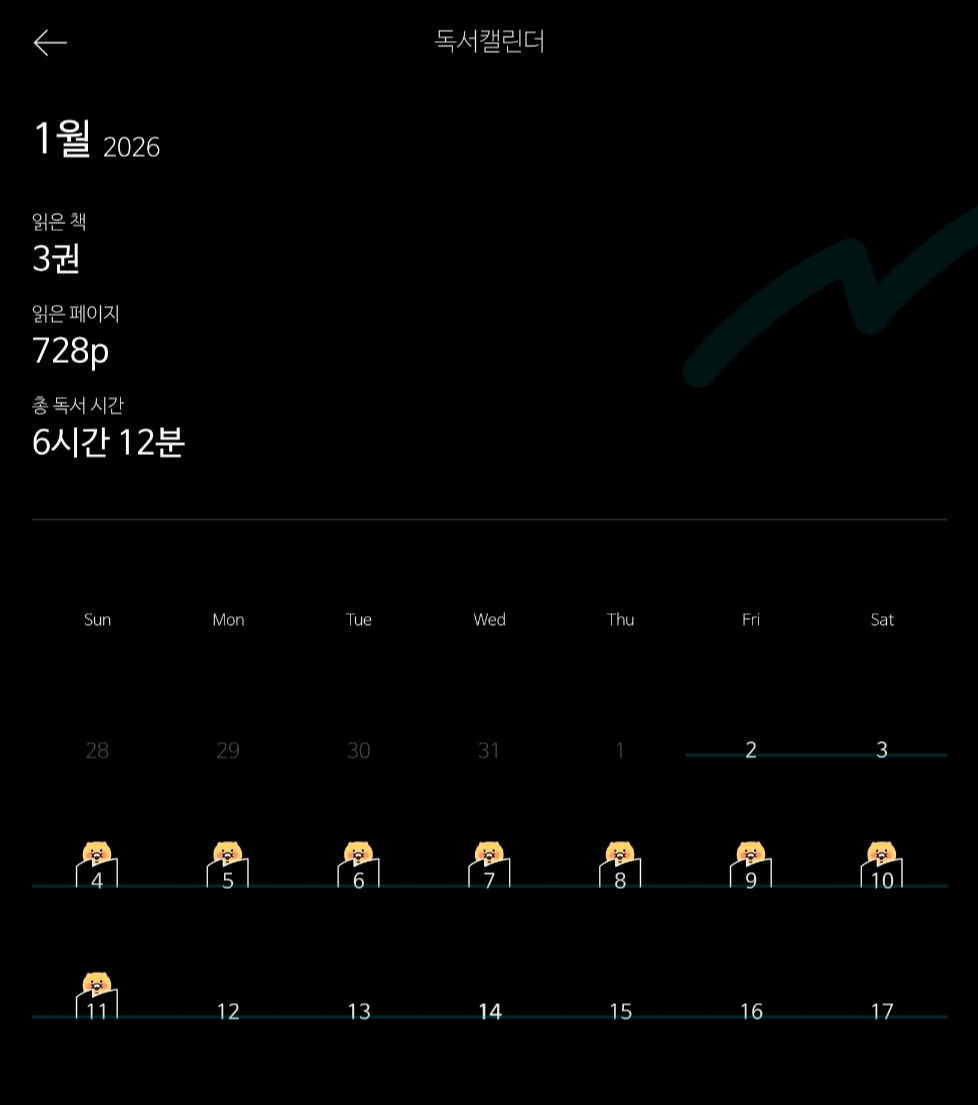The image size is (978, 1105).
Task: Tap the character icon on January 8
Action: [620, 852]
